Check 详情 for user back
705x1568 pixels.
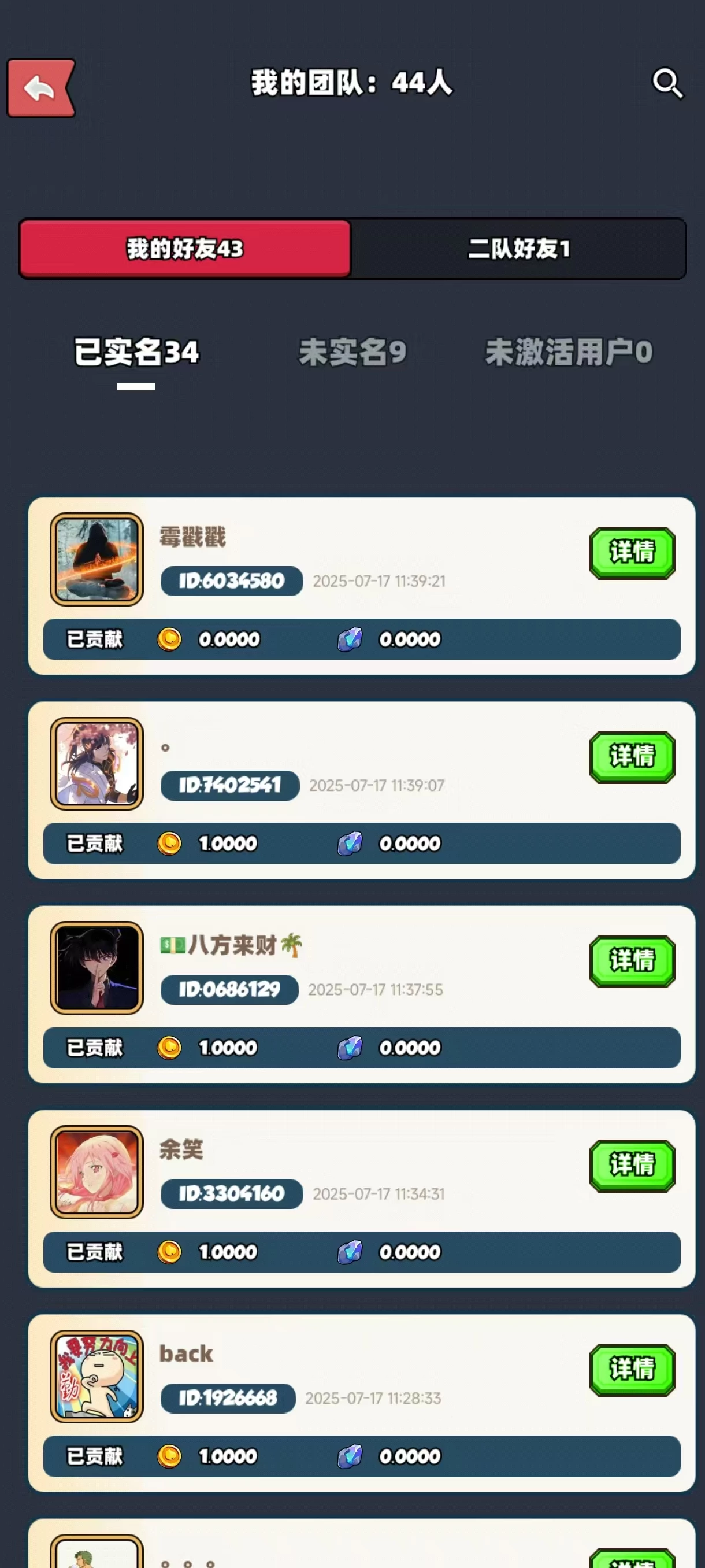(x=632, y=1370)
